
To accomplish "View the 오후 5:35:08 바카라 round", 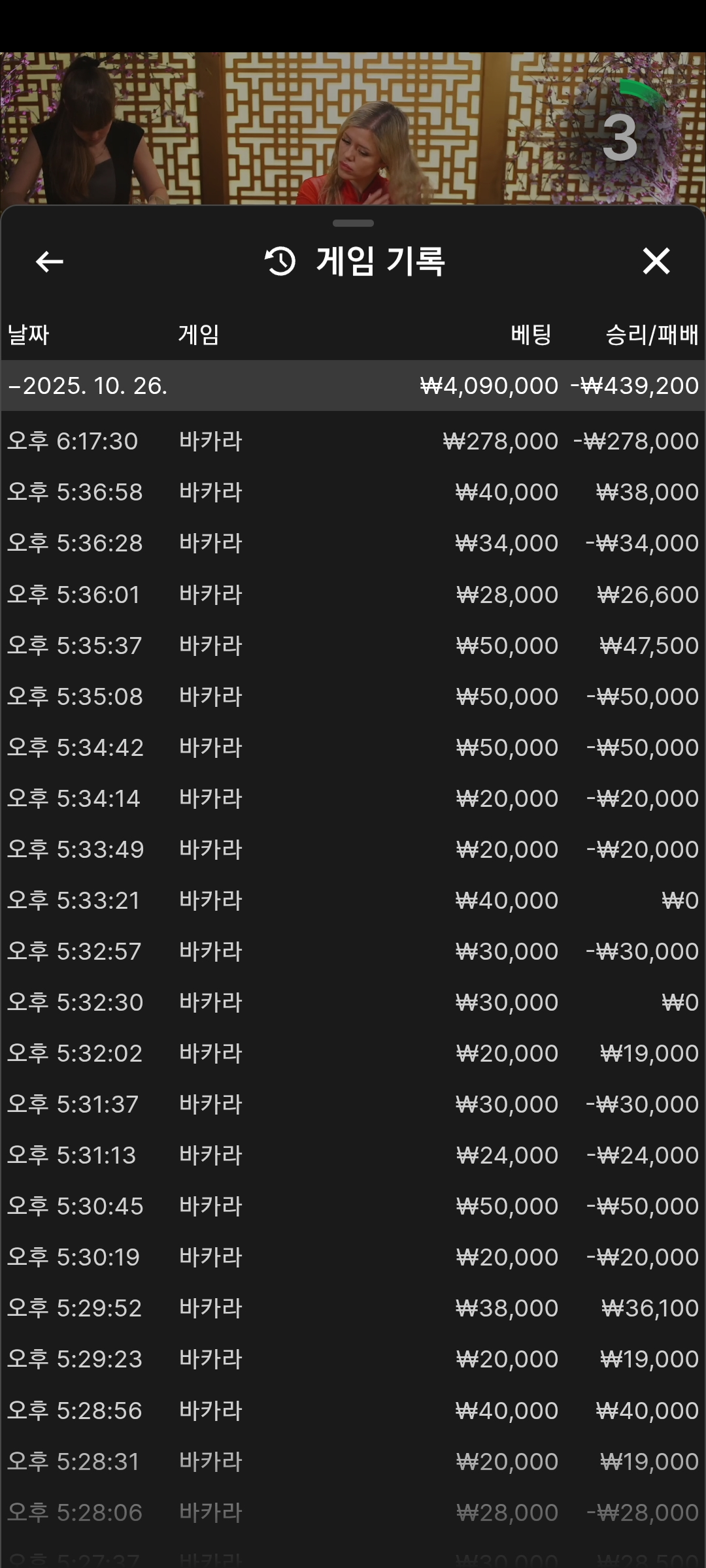I will (x=353, y=696).
